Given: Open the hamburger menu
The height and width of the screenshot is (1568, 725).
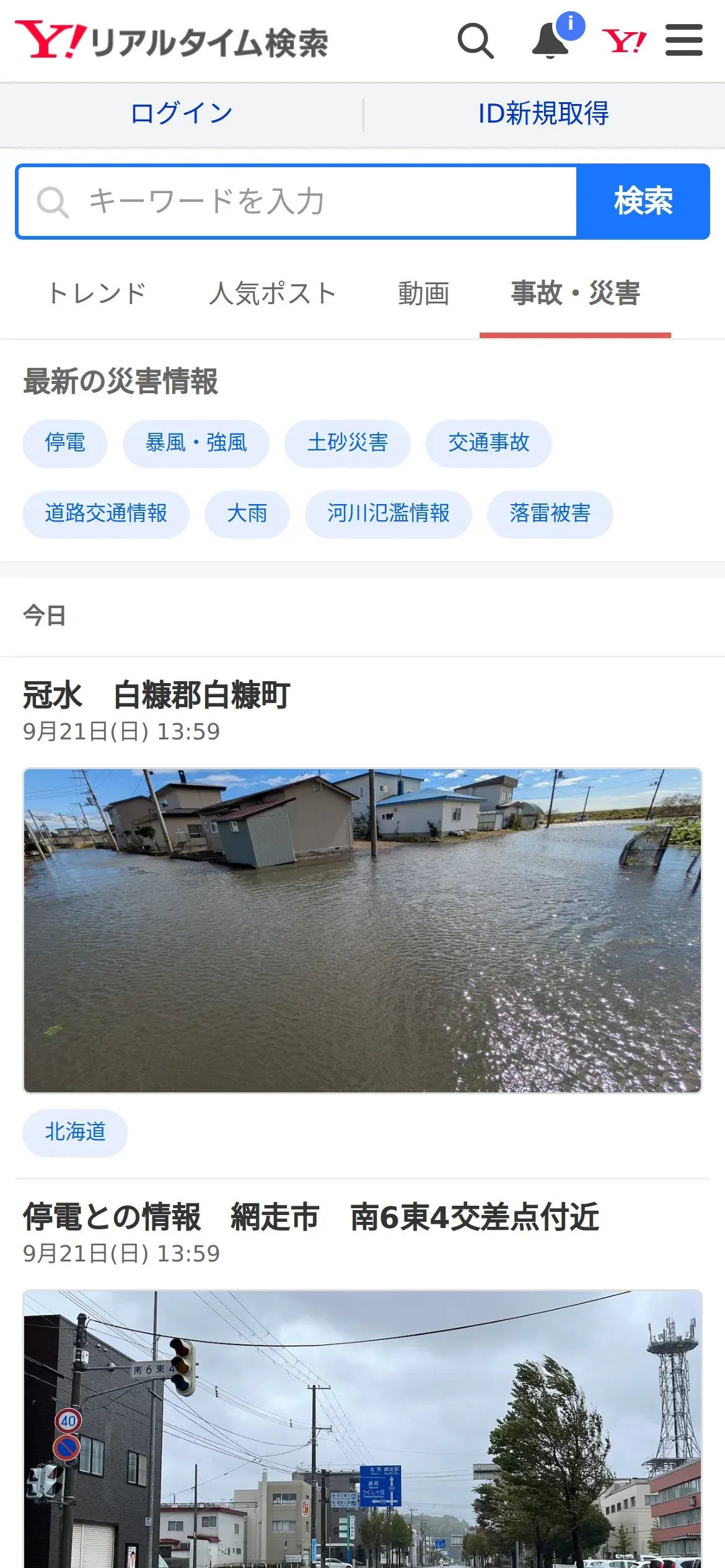Looking at the screenshot, I should pyautogui.click(x=683, y=41).
